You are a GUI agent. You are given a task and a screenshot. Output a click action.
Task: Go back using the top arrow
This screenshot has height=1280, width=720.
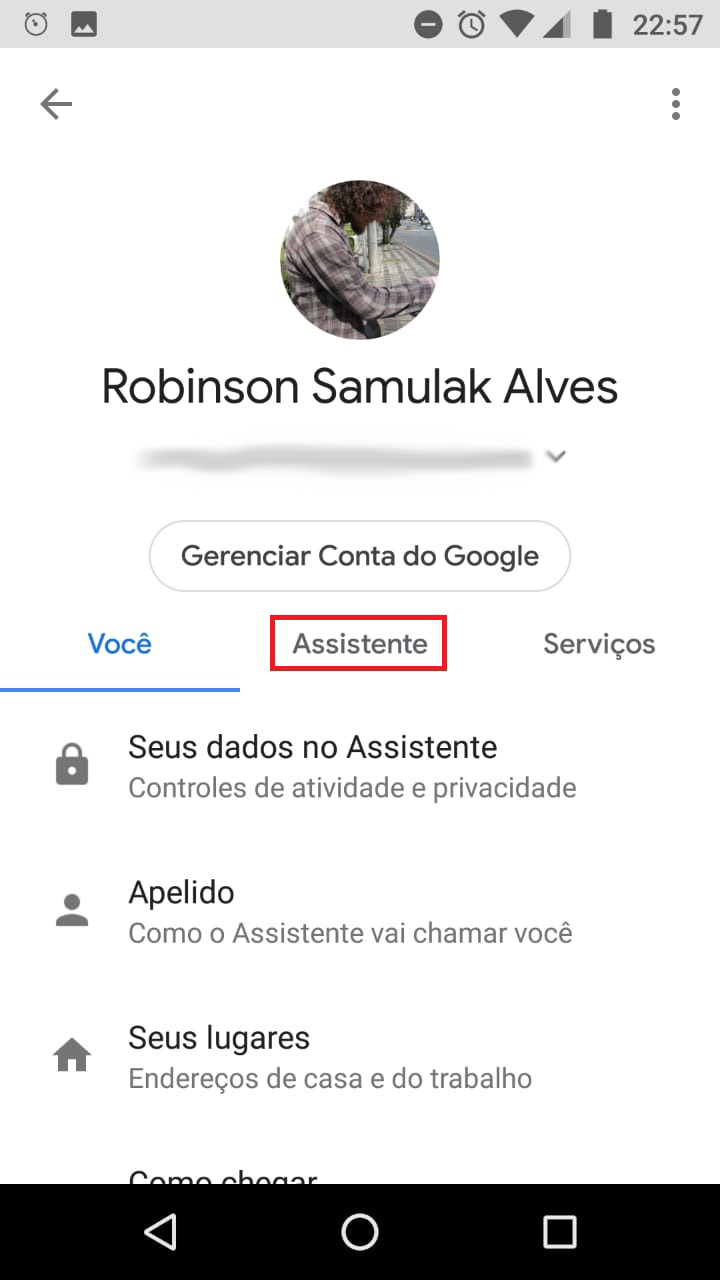pos(56,104)
